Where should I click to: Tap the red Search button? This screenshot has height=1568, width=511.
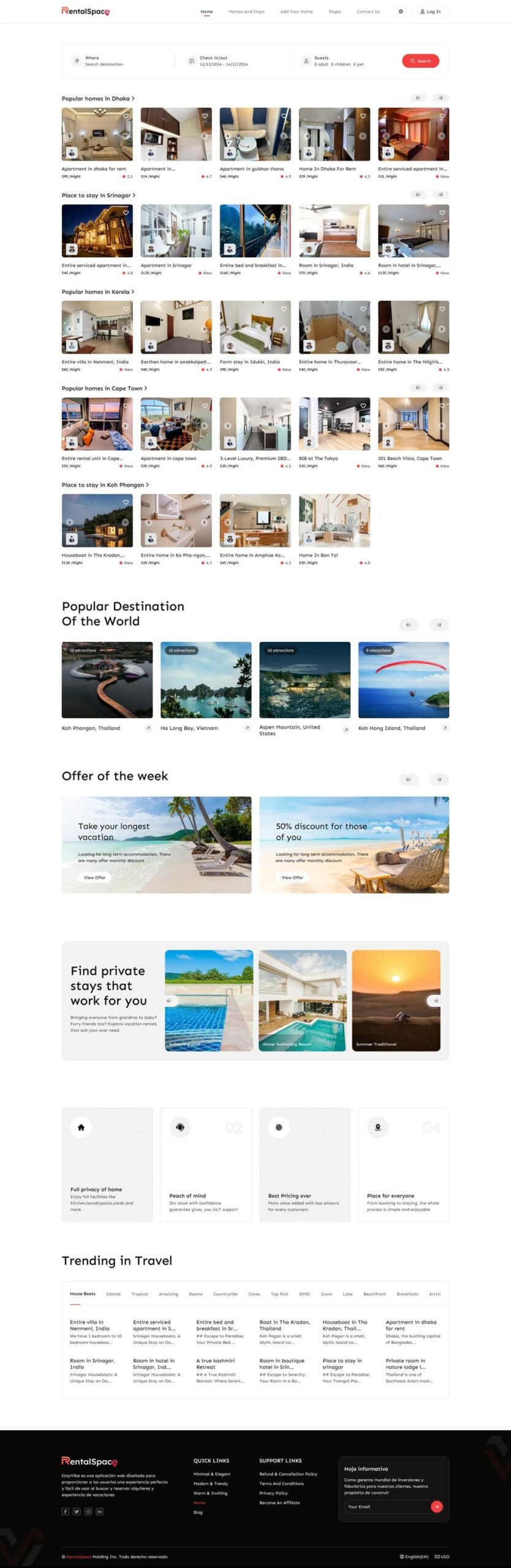[420, 61]
